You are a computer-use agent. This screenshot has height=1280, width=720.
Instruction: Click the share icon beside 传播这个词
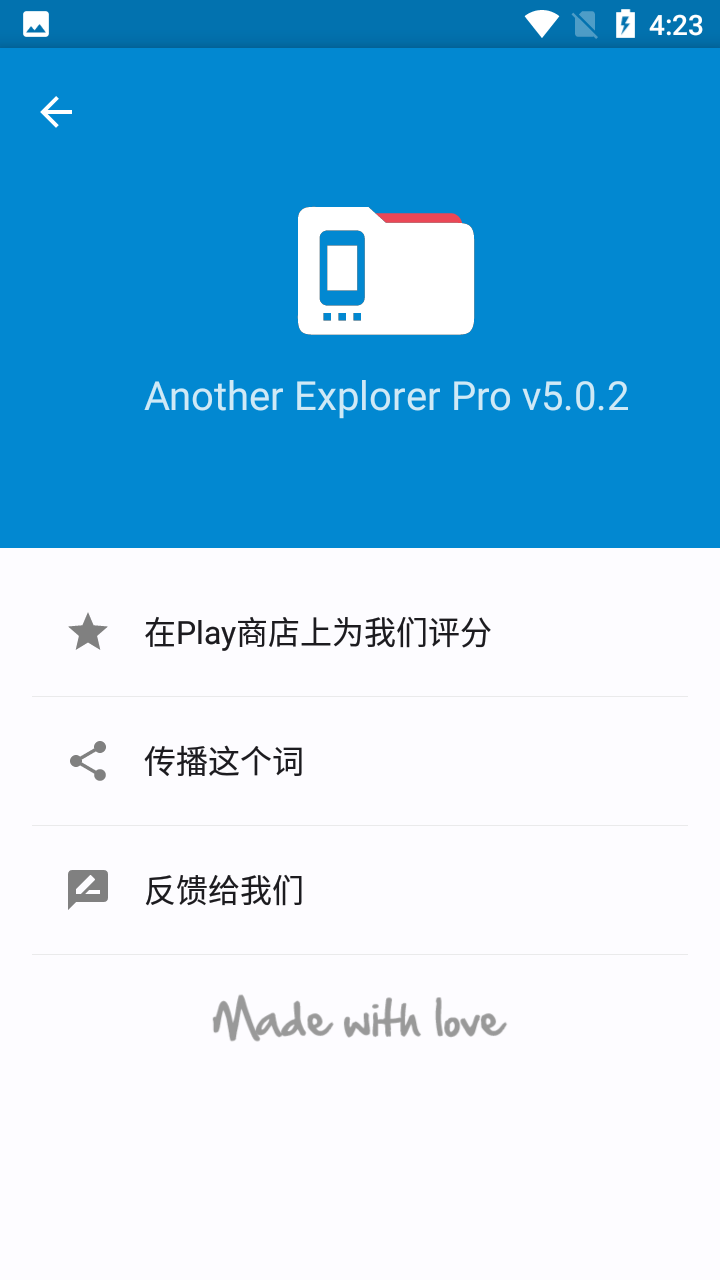point(87,761)
